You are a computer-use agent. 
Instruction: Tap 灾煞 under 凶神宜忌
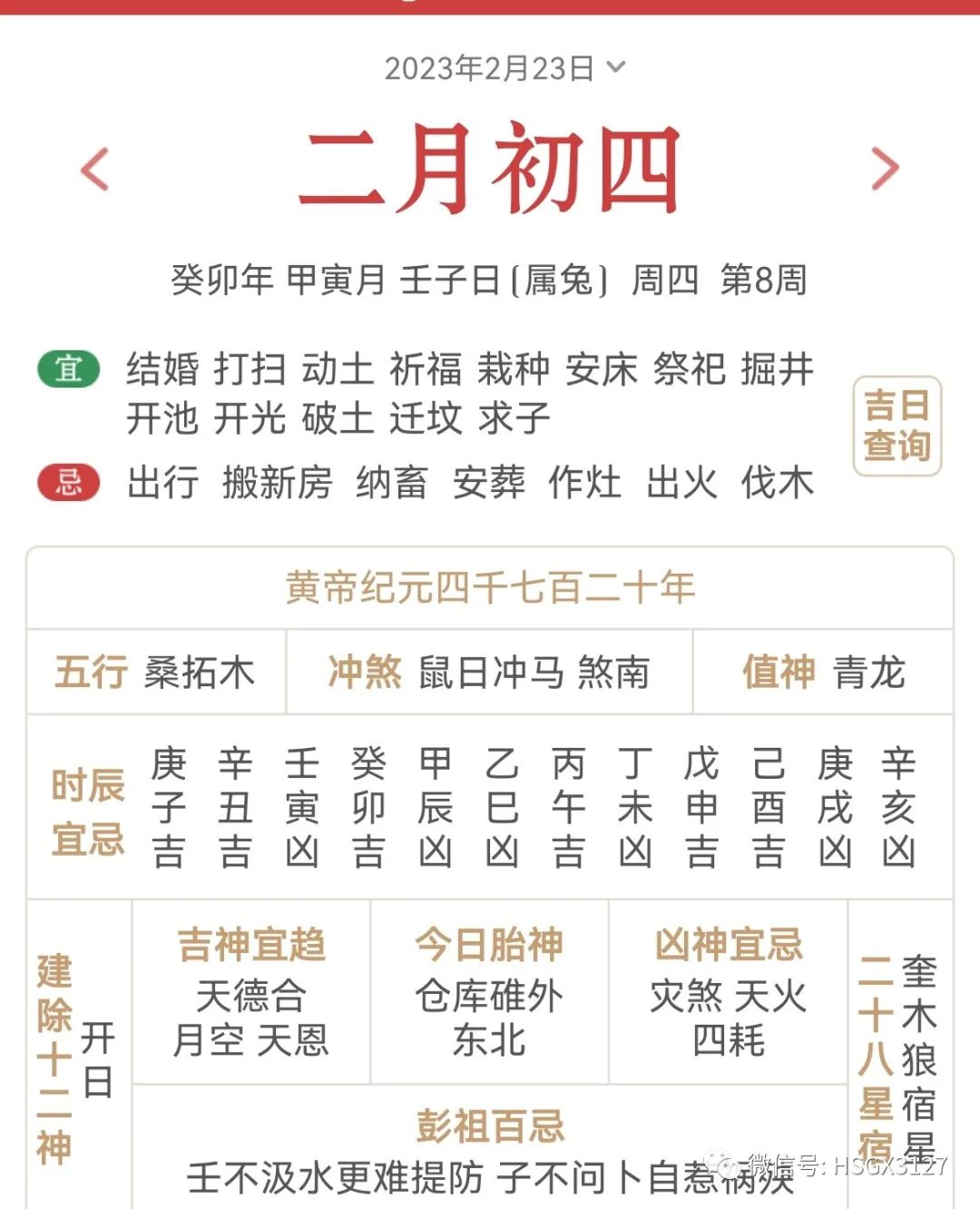click(x=685, y=998)
